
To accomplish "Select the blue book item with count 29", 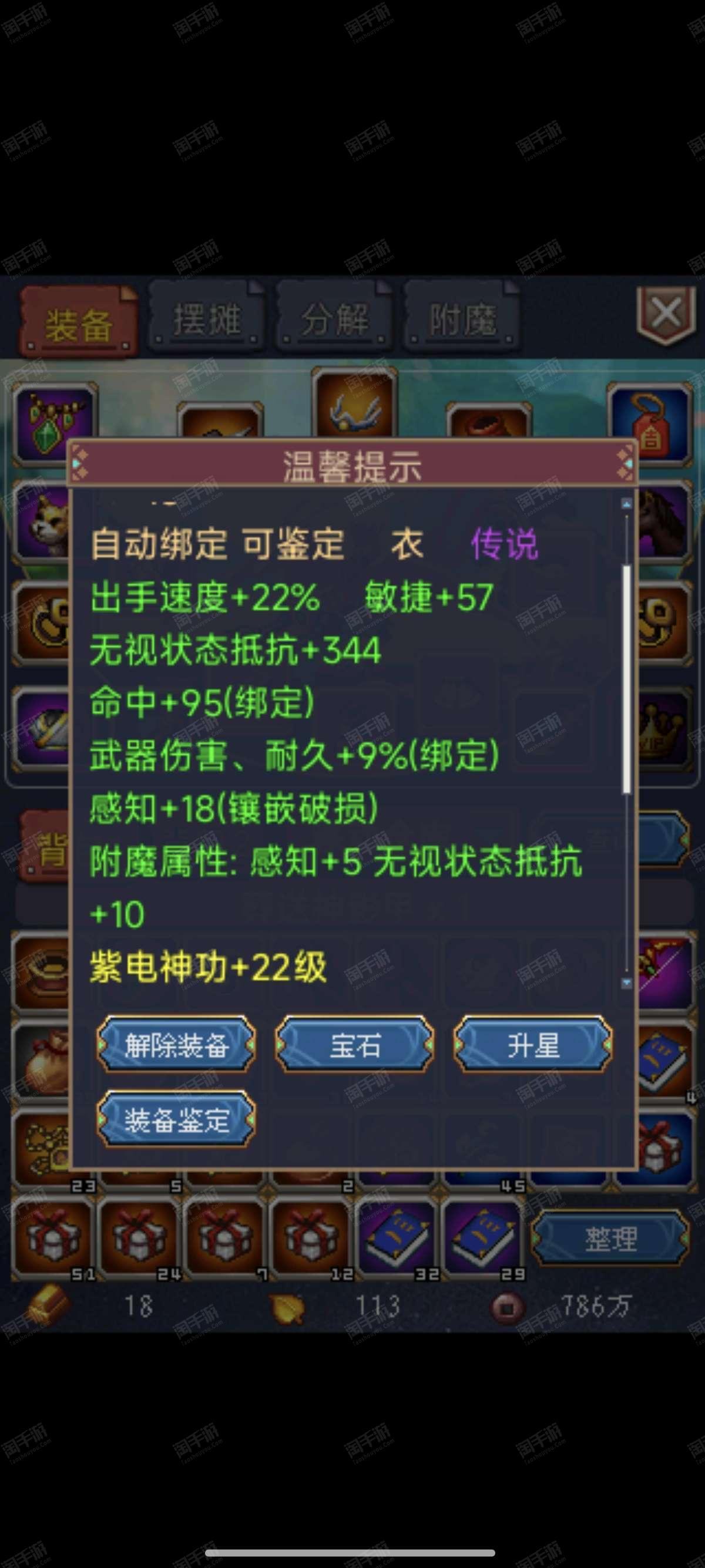I will click(483, 1237).
